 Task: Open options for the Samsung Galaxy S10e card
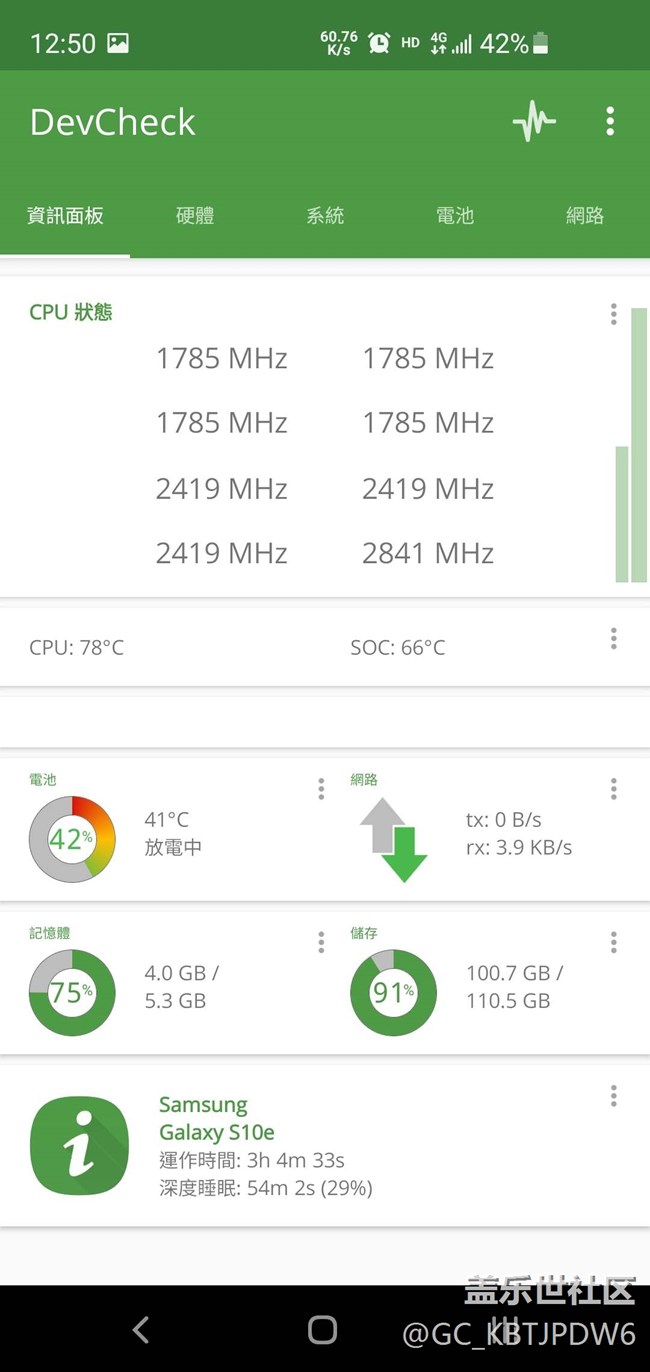coord(613,1097)
